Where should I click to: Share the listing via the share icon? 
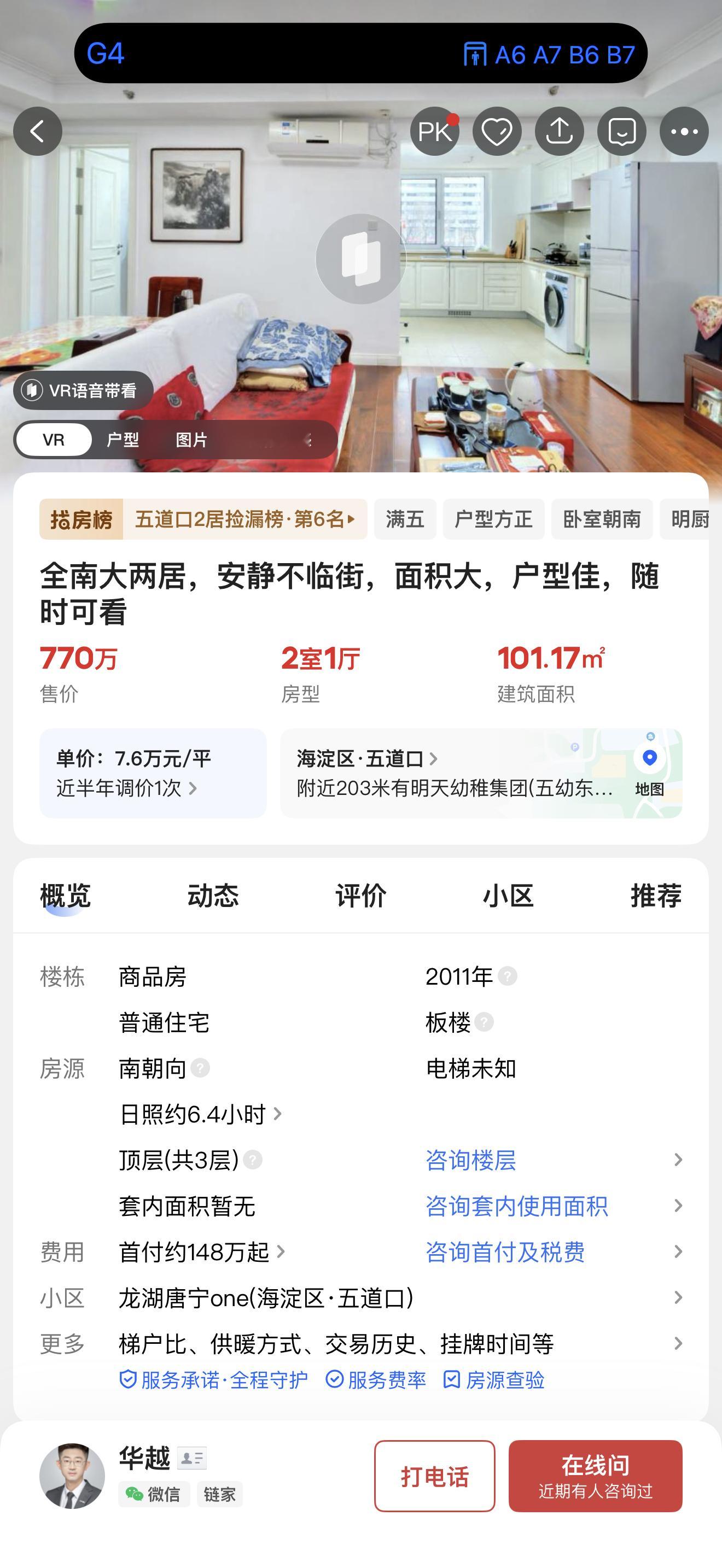pyautogui.click(x=560, y=131)
